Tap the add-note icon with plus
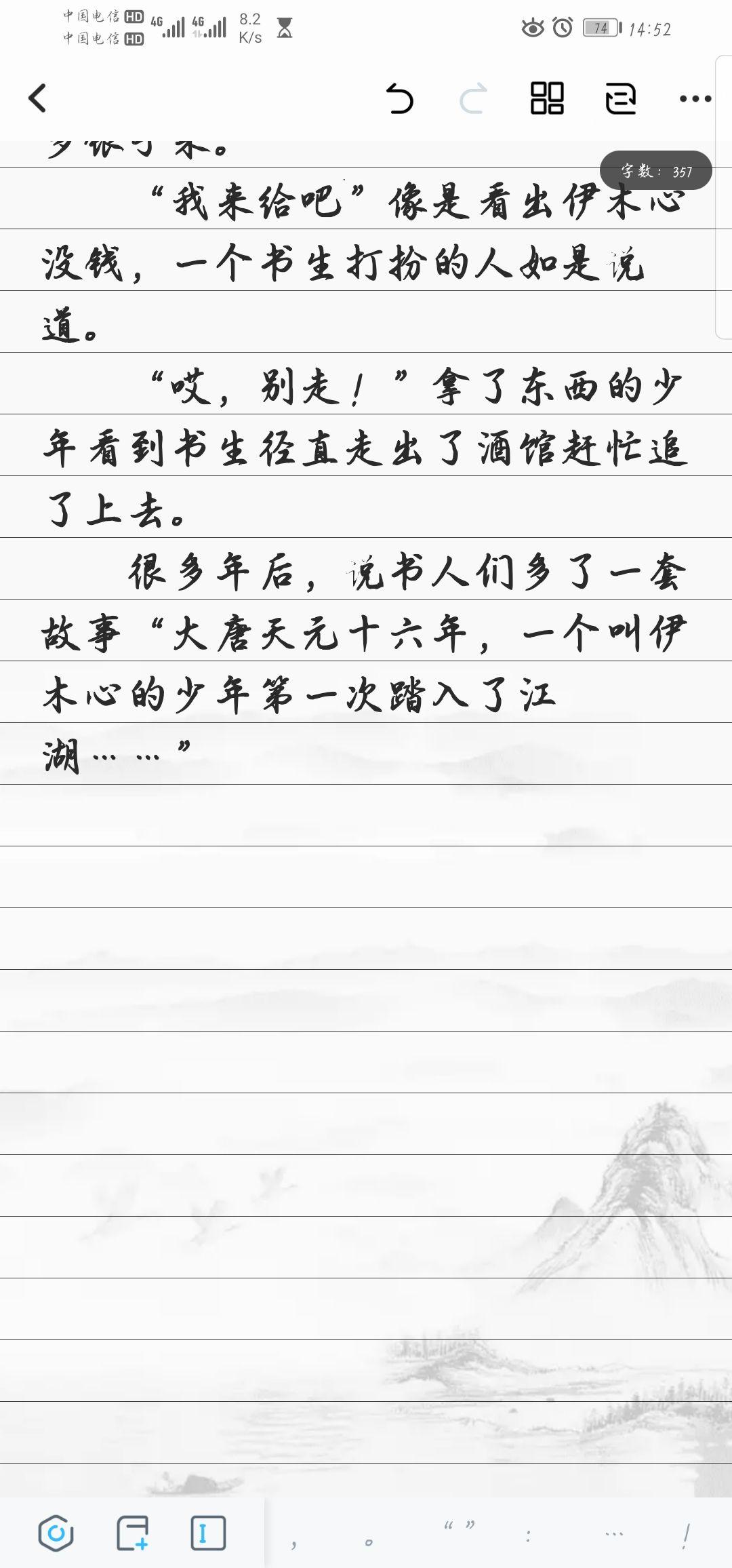Image resolution: width=732 pixels, height=1568 pixels. (x=132, y=1532)
